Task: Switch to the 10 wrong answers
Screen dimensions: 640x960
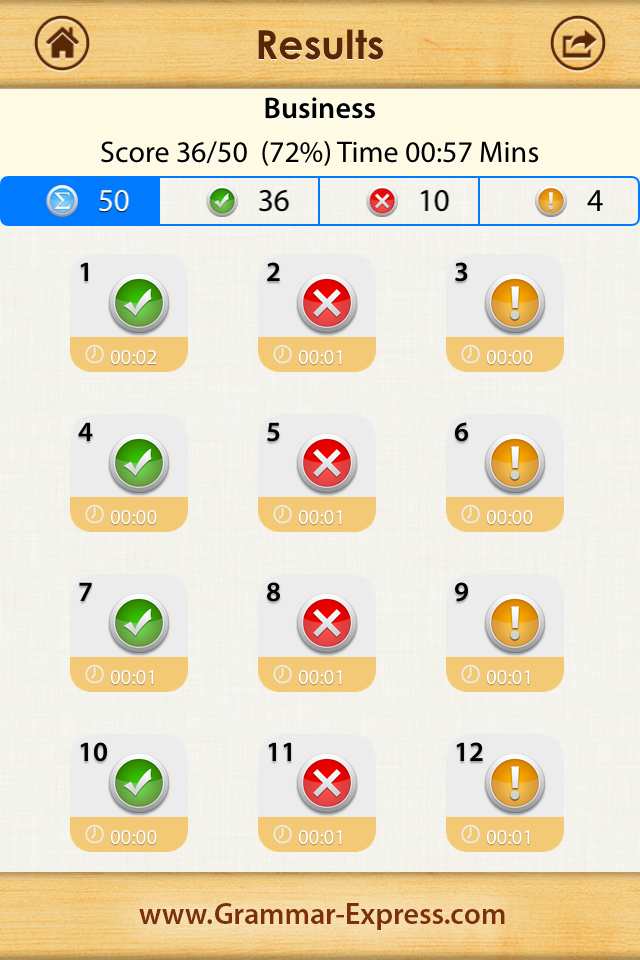Action: tap(400, 201)
